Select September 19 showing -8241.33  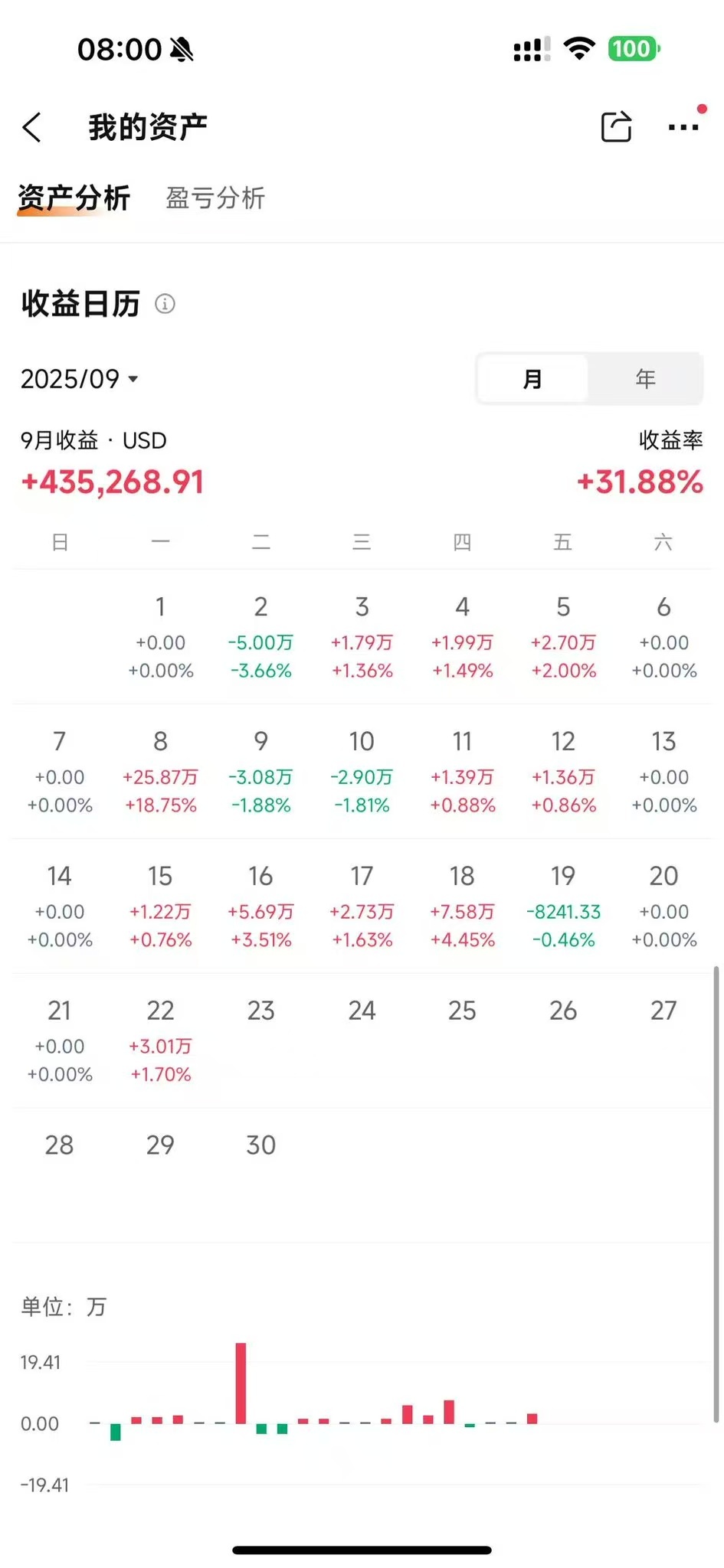click(563, 906)
